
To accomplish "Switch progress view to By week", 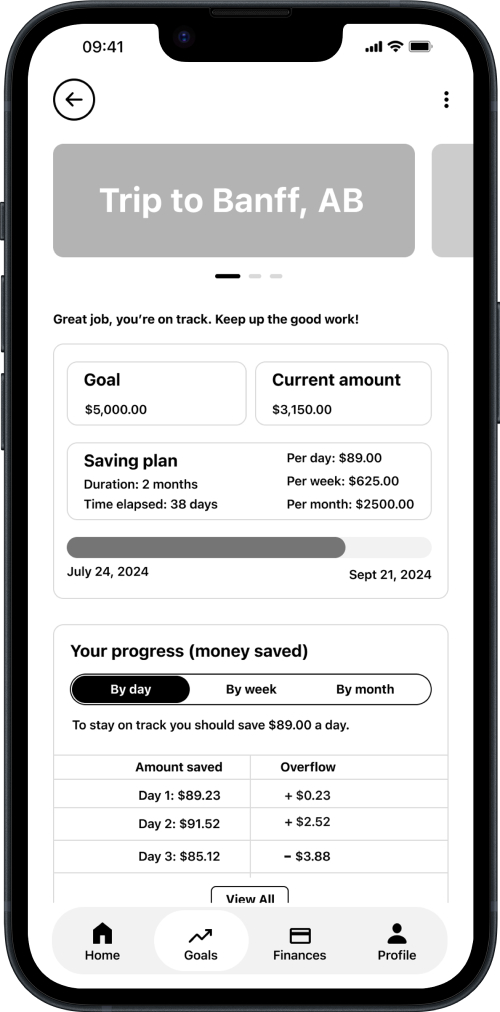I will [251, 689].
